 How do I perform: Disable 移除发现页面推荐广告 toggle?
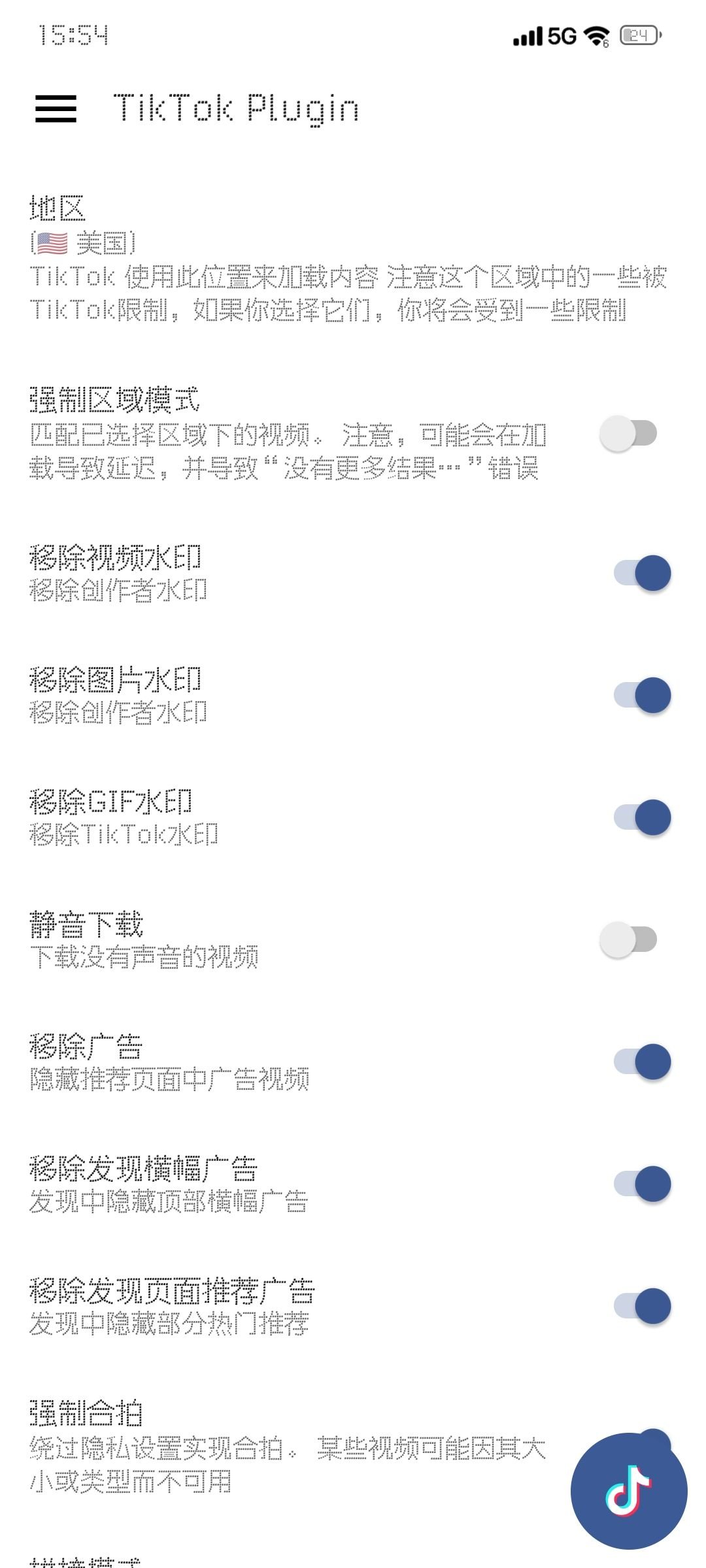(642, 1306)
